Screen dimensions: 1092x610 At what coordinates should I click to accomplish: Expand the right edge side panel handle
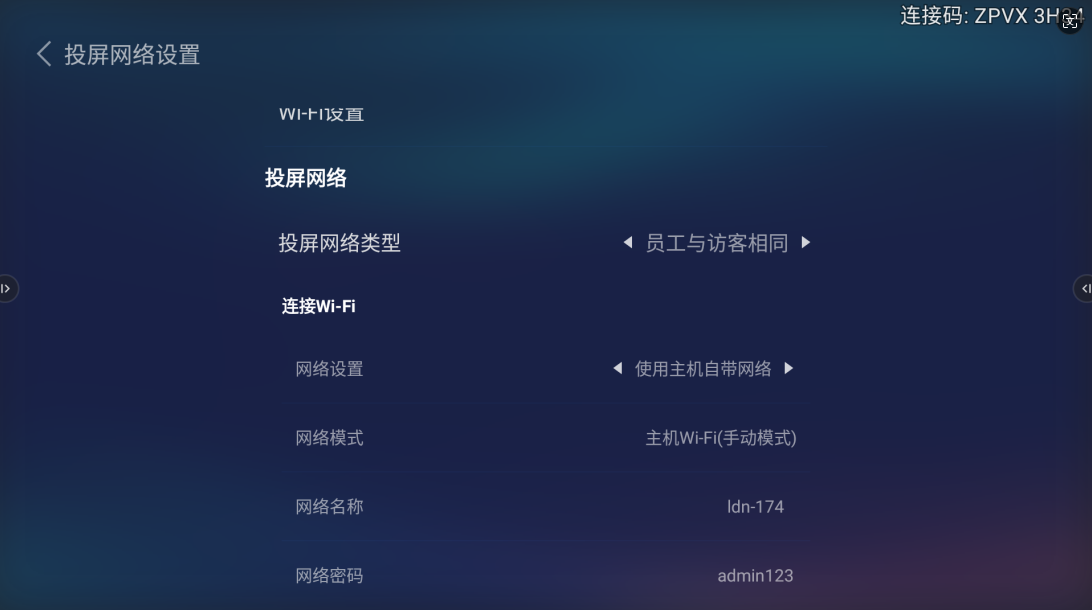tap(1084, 289)
